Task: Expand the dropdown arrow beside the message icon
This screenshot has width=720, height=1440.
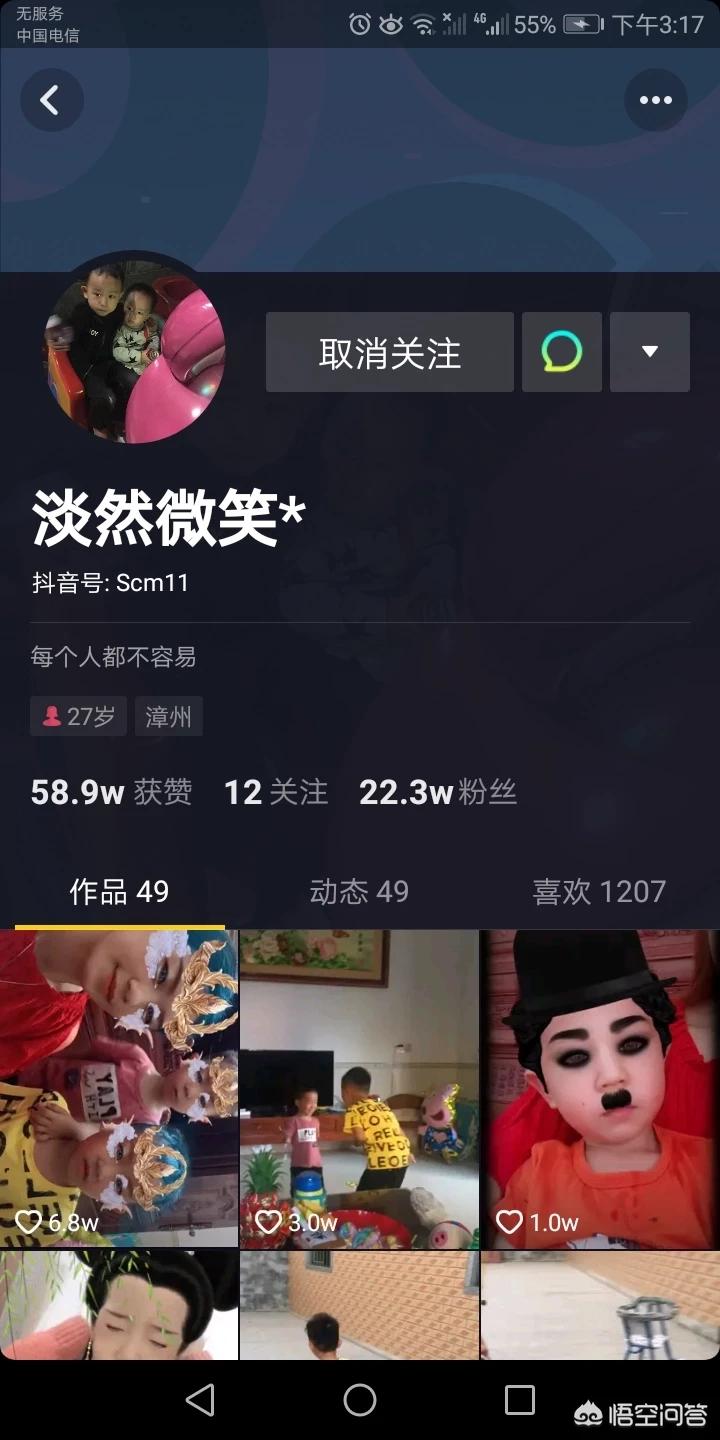Action: 650,352
